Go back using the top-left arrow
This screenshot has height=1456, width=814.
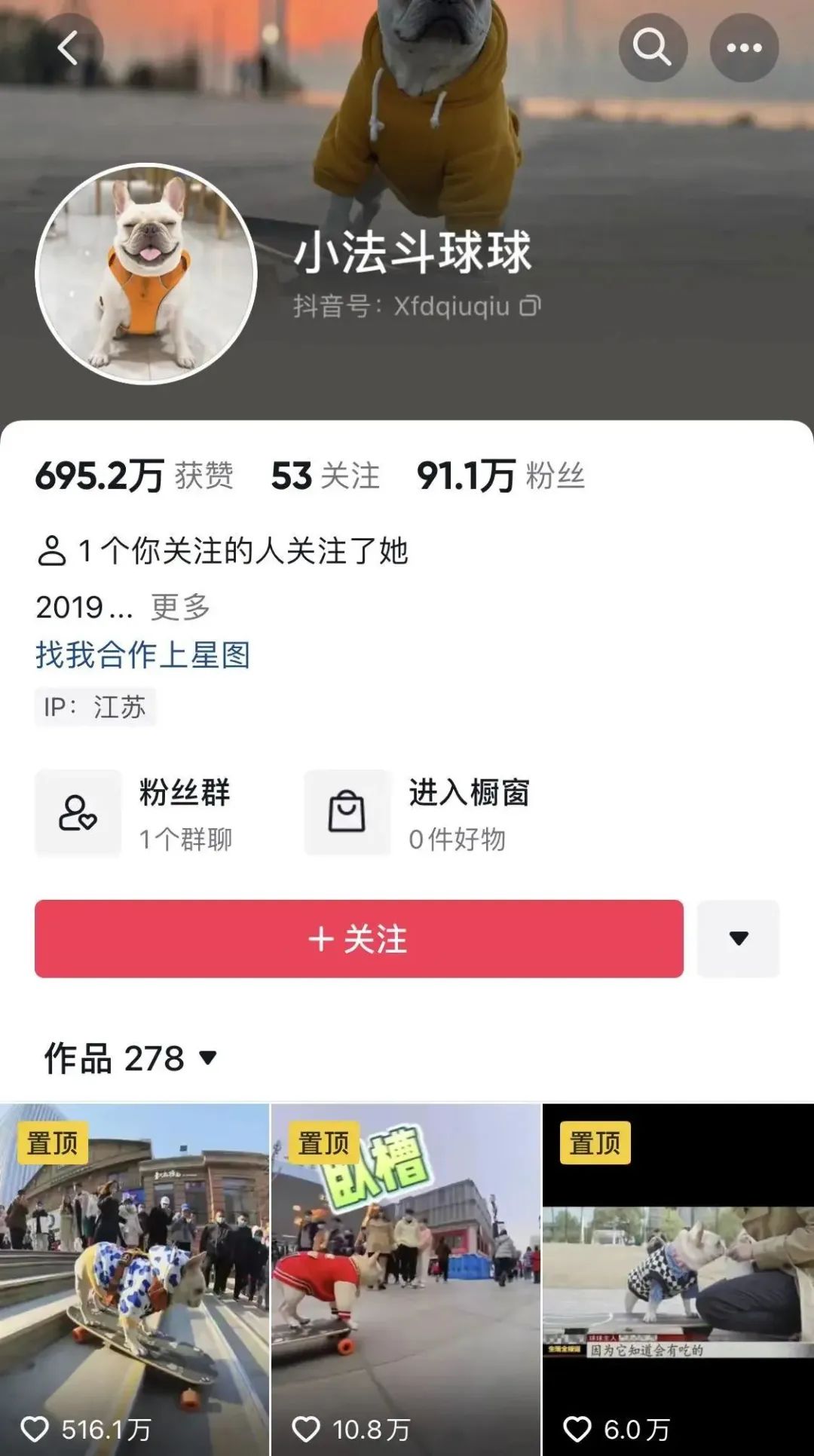68,49
